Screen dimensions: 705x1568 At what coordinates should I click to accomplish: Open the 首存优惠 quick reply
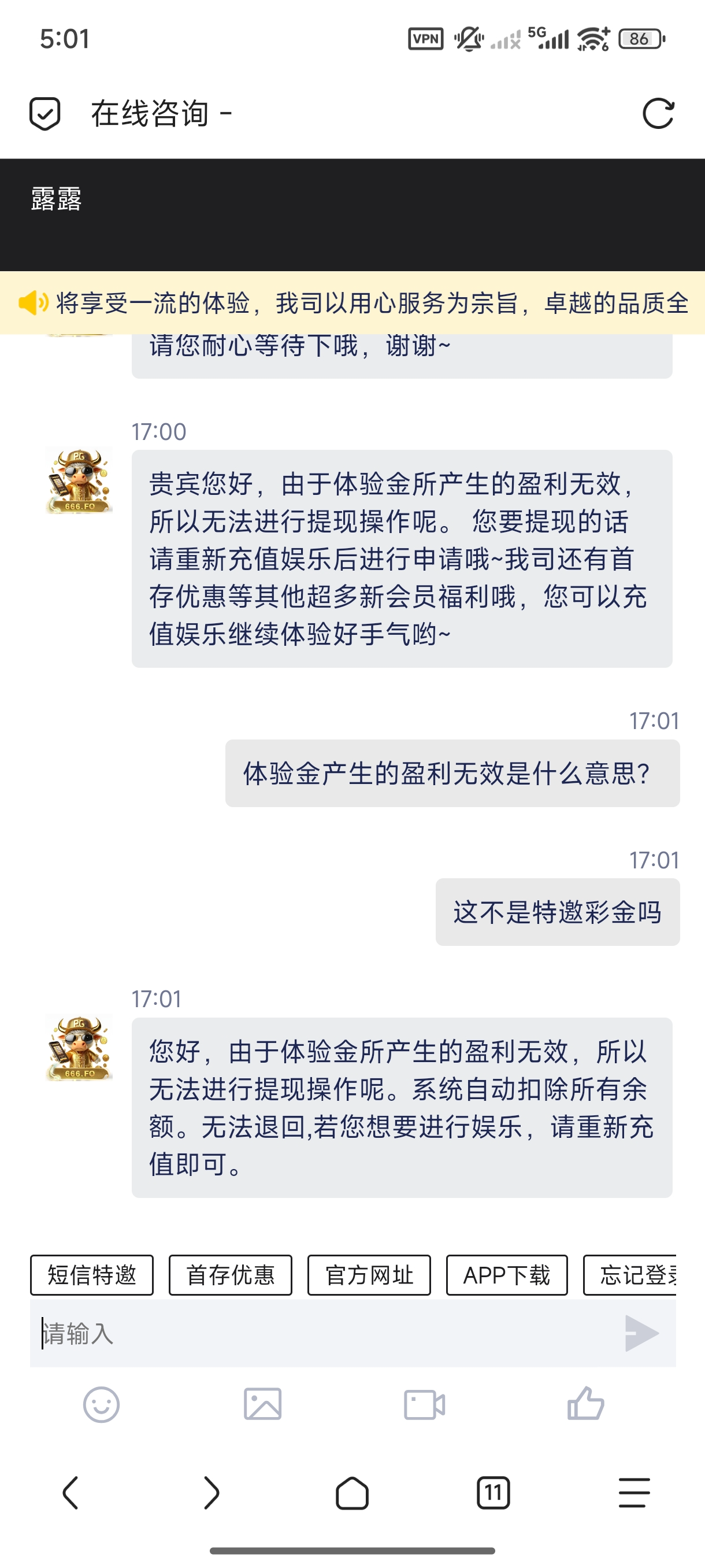(231, 1275)
